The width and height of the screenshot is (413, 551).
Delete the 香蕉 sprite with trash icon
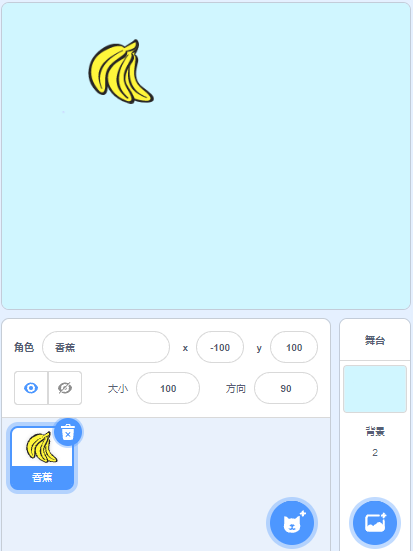pyautogui.click(x=68, y=432)
